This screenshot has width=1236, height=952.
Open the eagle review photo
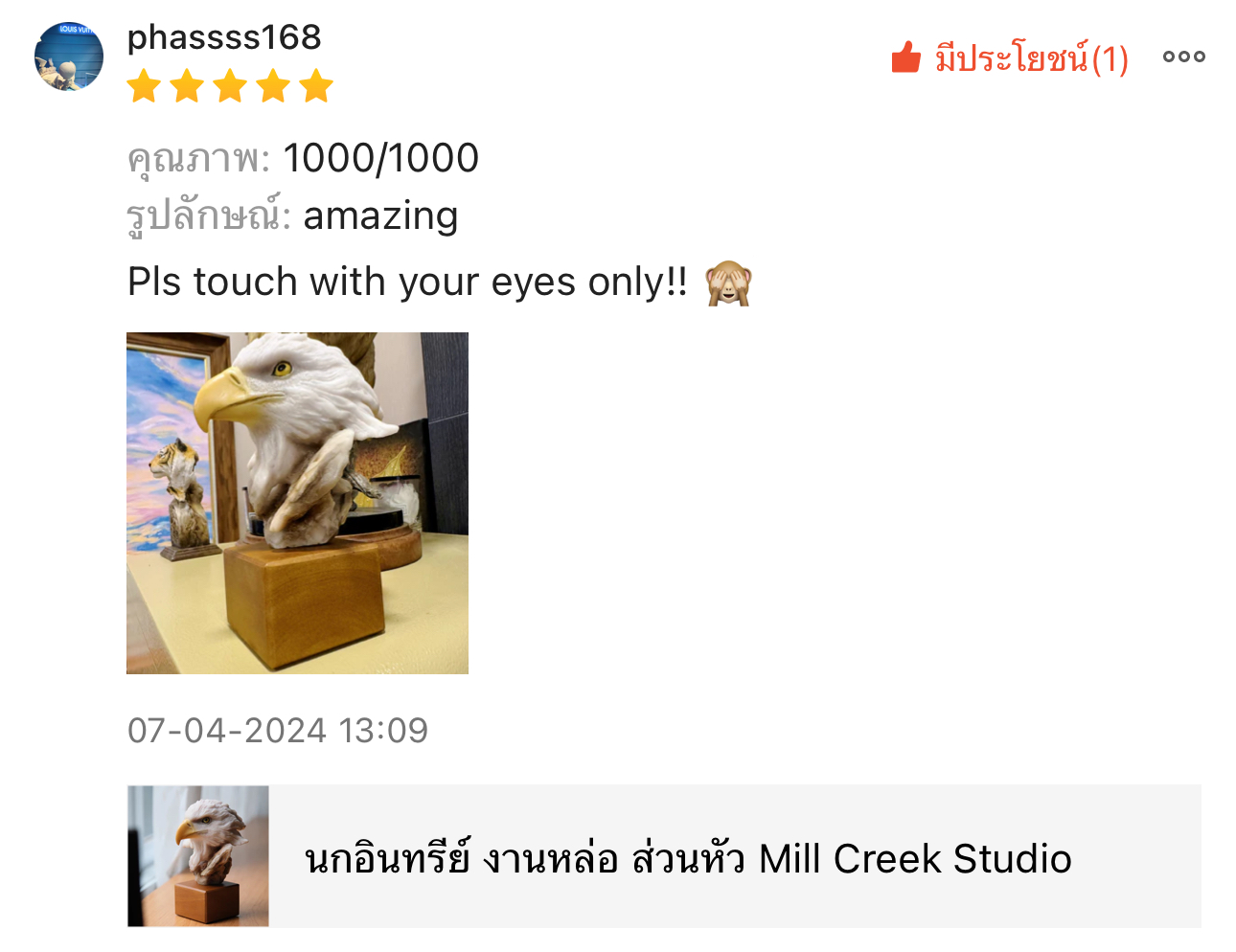click(297, 503)
